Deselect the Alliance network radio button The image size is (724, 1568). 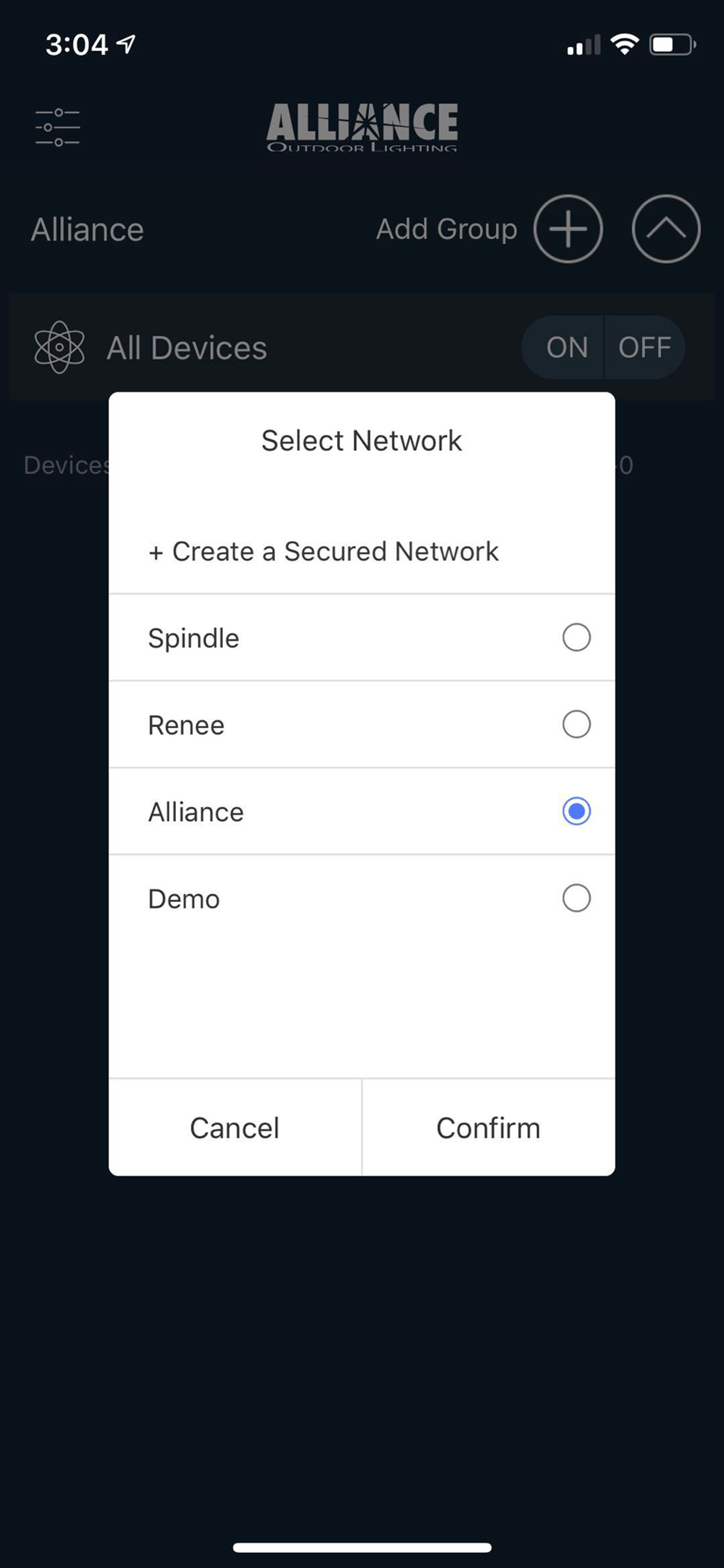click(575, 811)
